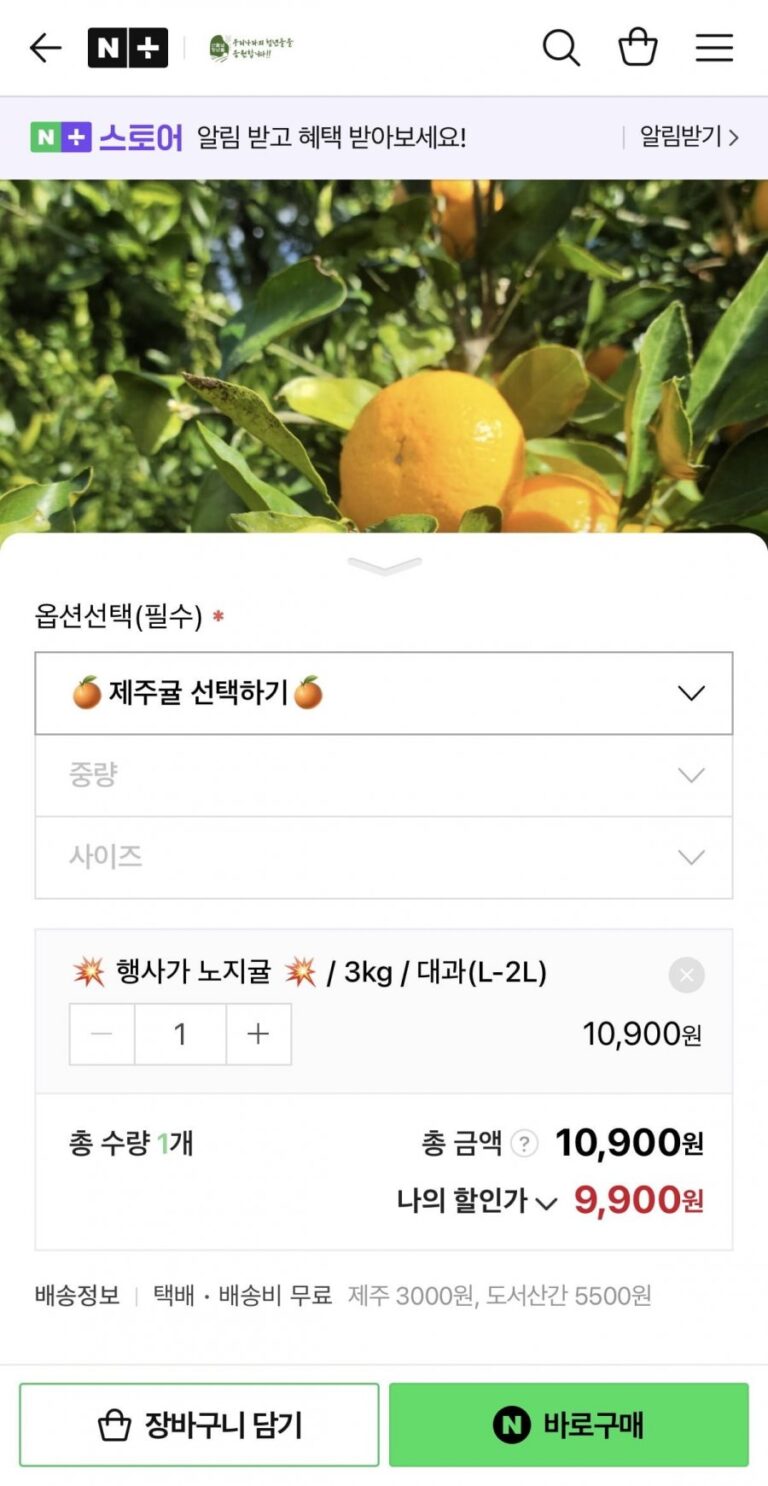Increase quantity with the plus button

pyautogui.click(x=258, y=1034)
